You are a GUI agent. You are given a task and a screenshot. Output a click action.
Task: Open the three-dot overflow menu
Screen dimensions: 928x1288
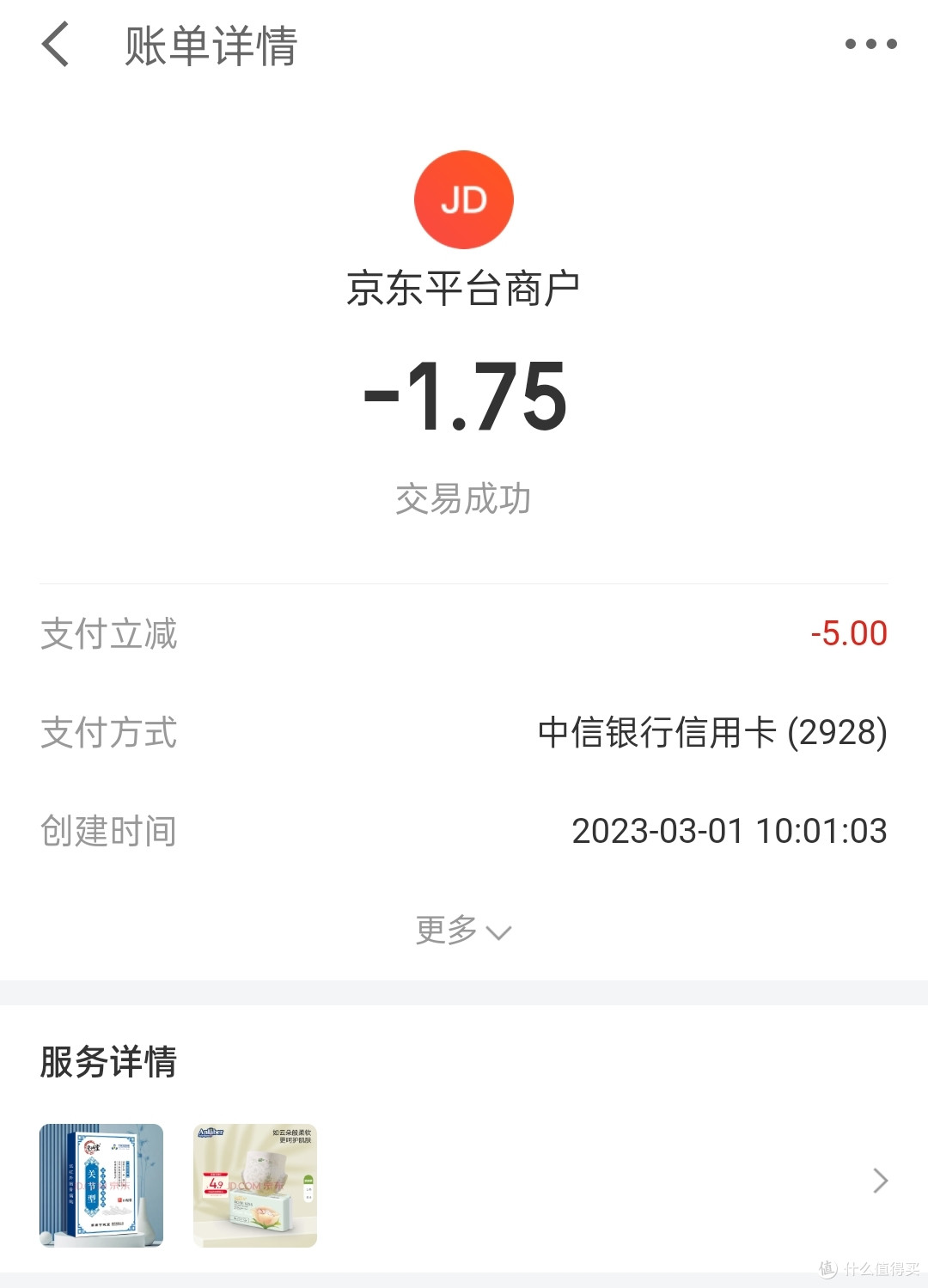click(870, 45)
